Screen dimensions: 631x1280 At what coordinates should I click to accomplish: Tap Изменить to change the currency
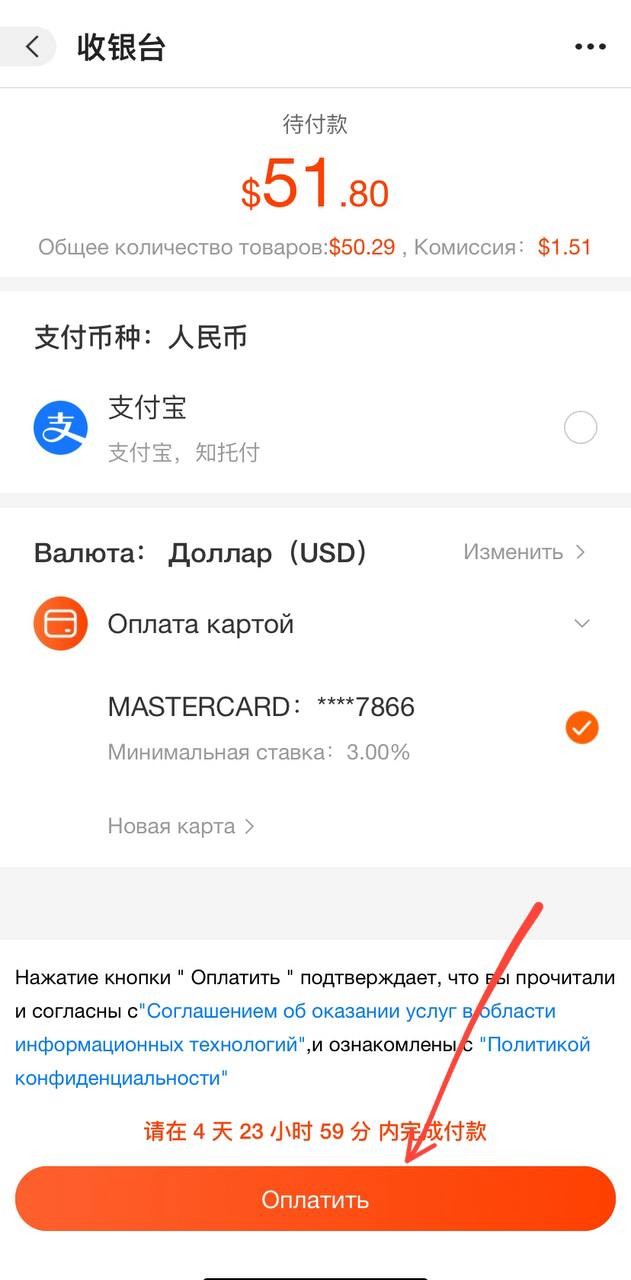click(524, 552)
